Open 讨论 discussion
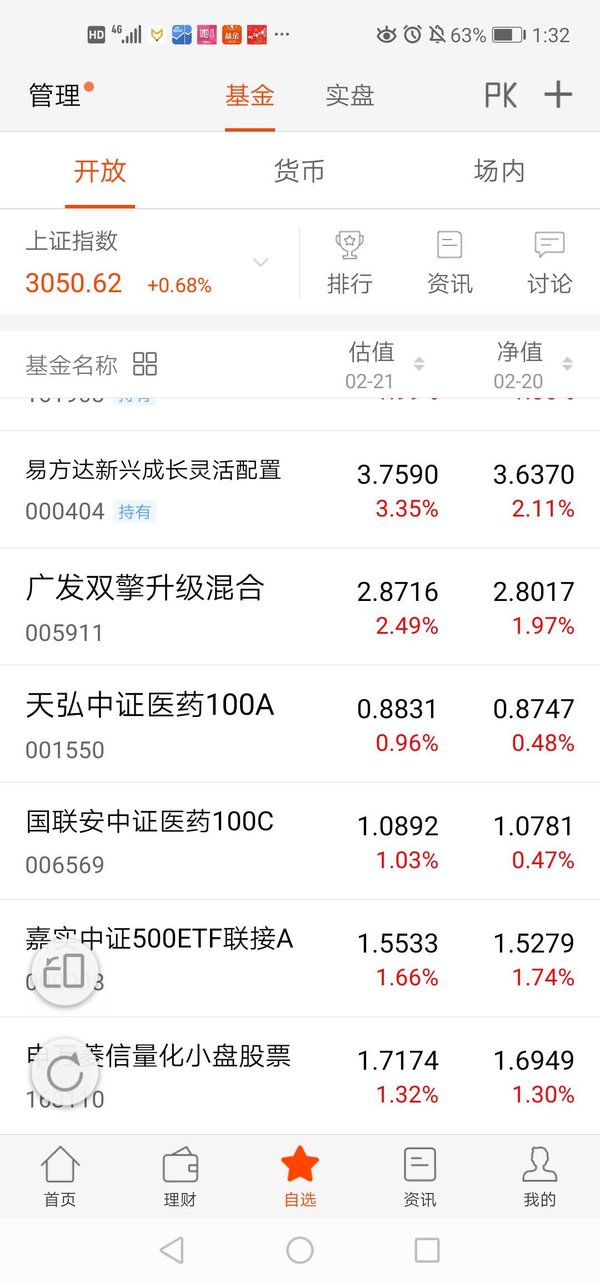The width and height of the screenshot is (600, 1283). click(550, 263)
